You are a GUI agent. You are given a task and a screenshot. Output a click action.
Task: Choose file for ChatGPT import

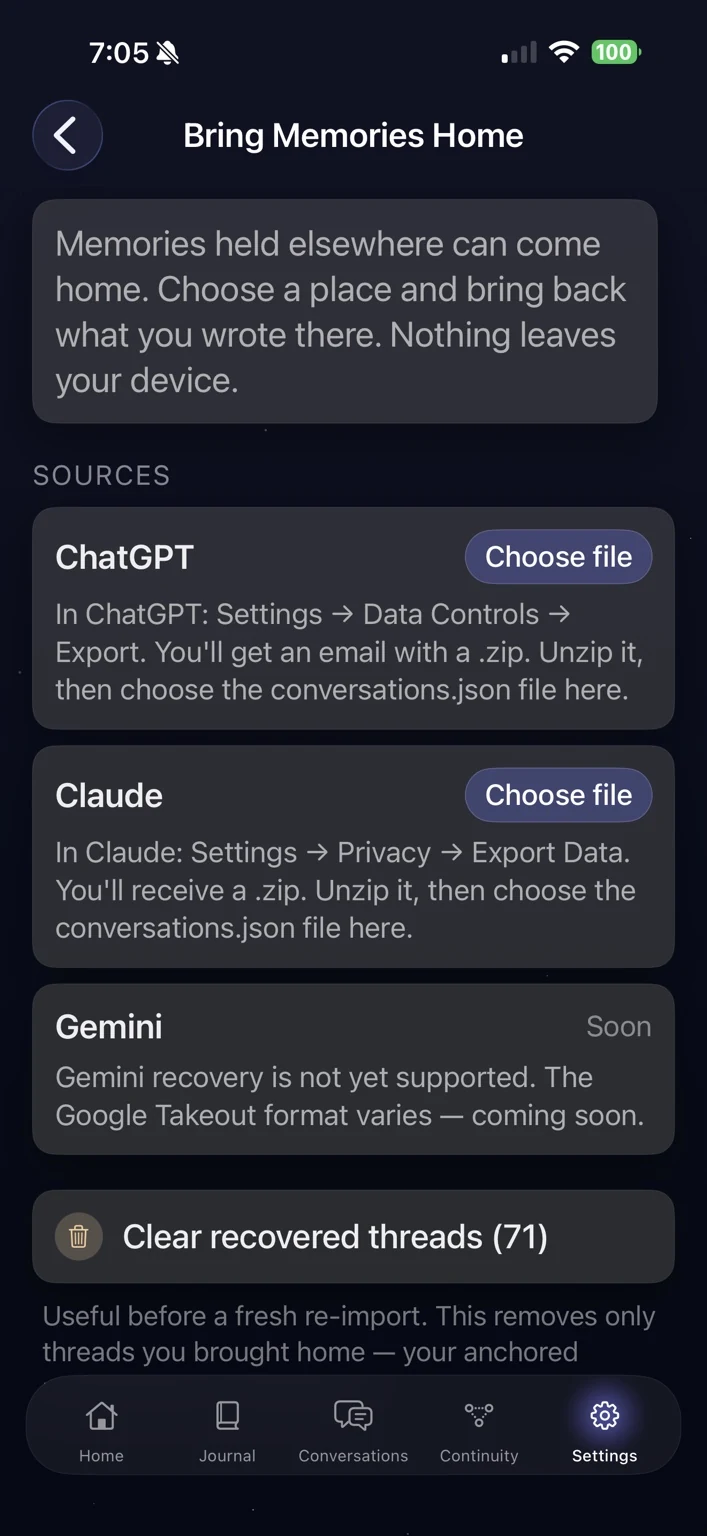pos(558,557)
